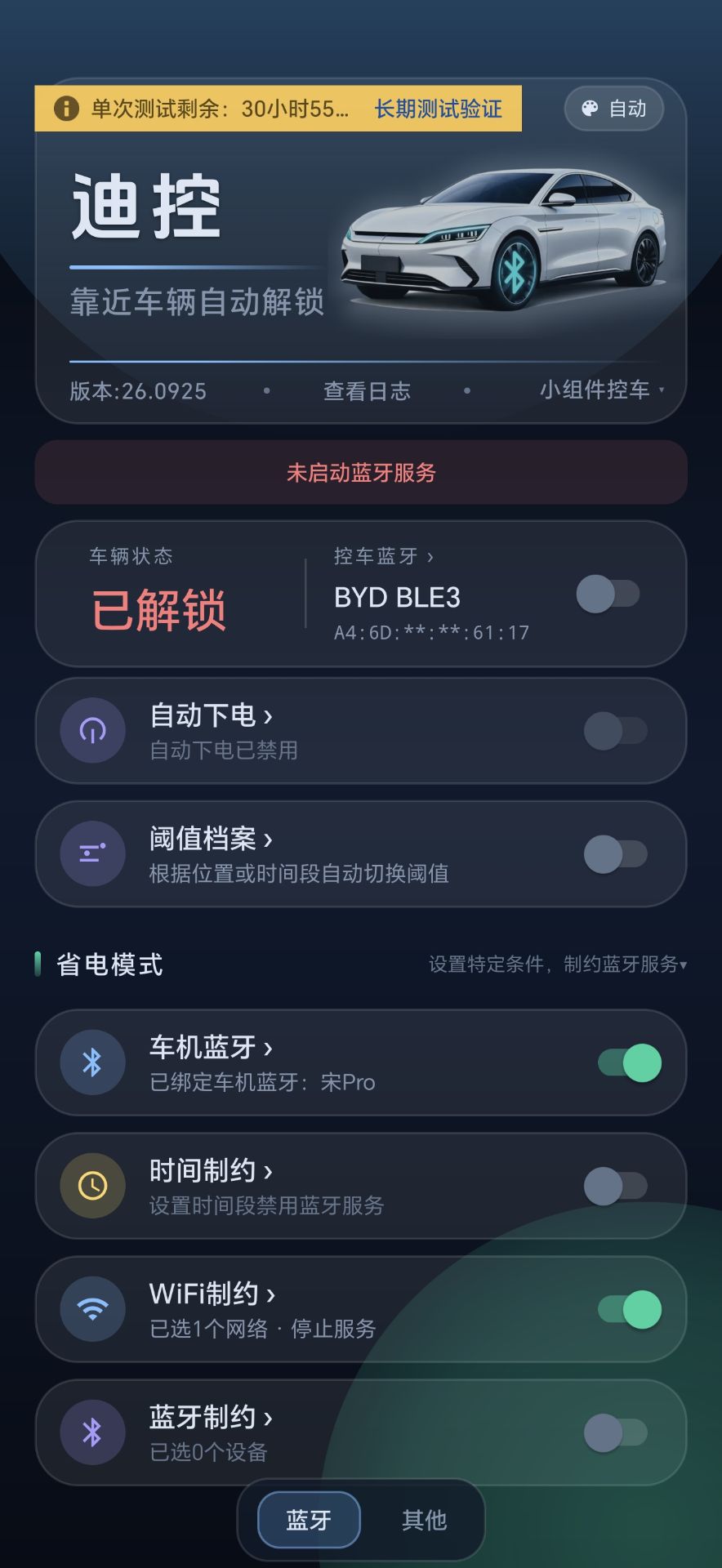Turn on the 阈值档案 switch
722x1568 pixels.
coord(616,854)
